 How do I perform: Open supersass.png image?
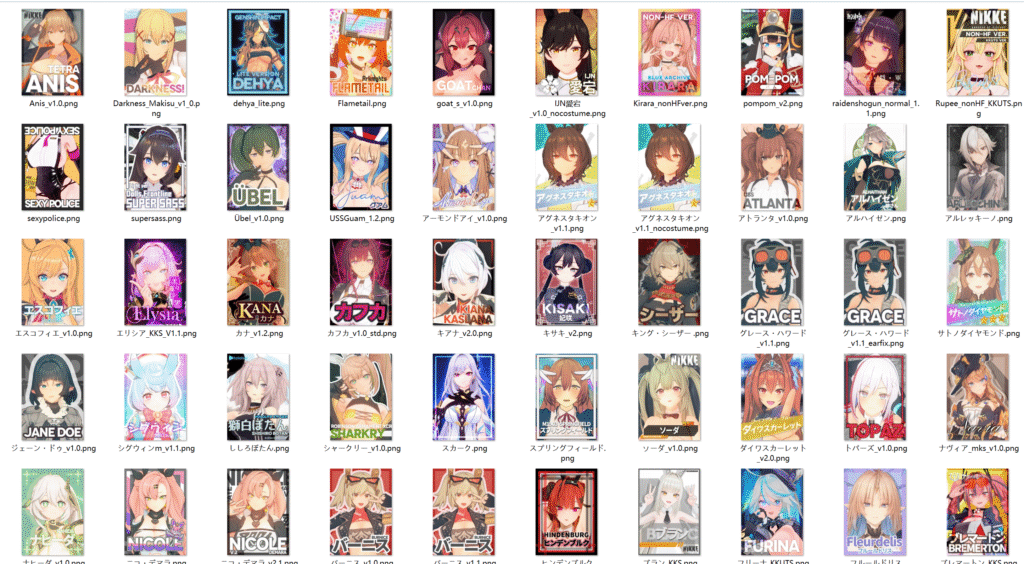tap(156, 167)
